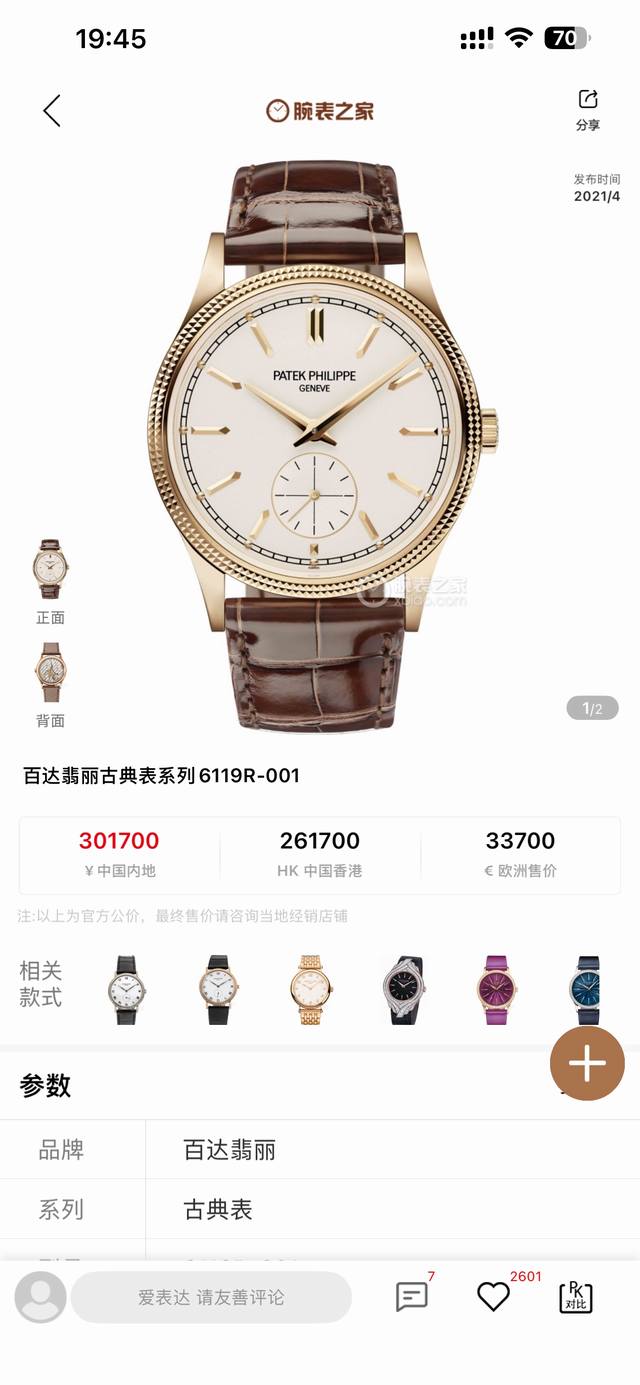Screen dimensions: 640x1385
Task: Open the second related watch, black strap
Action: [x=218, y=990]
